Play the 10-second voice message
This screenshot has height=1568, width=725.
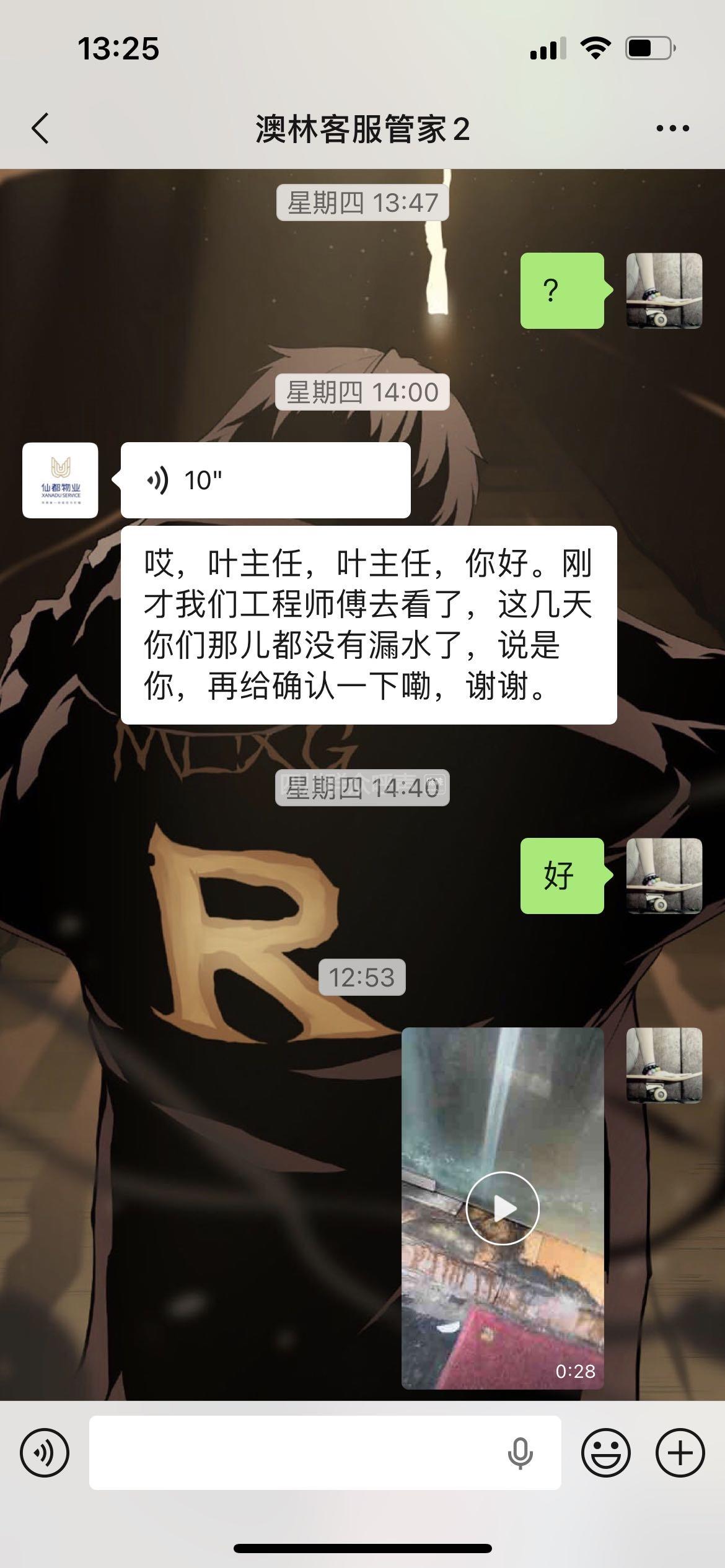pos(265,480)
